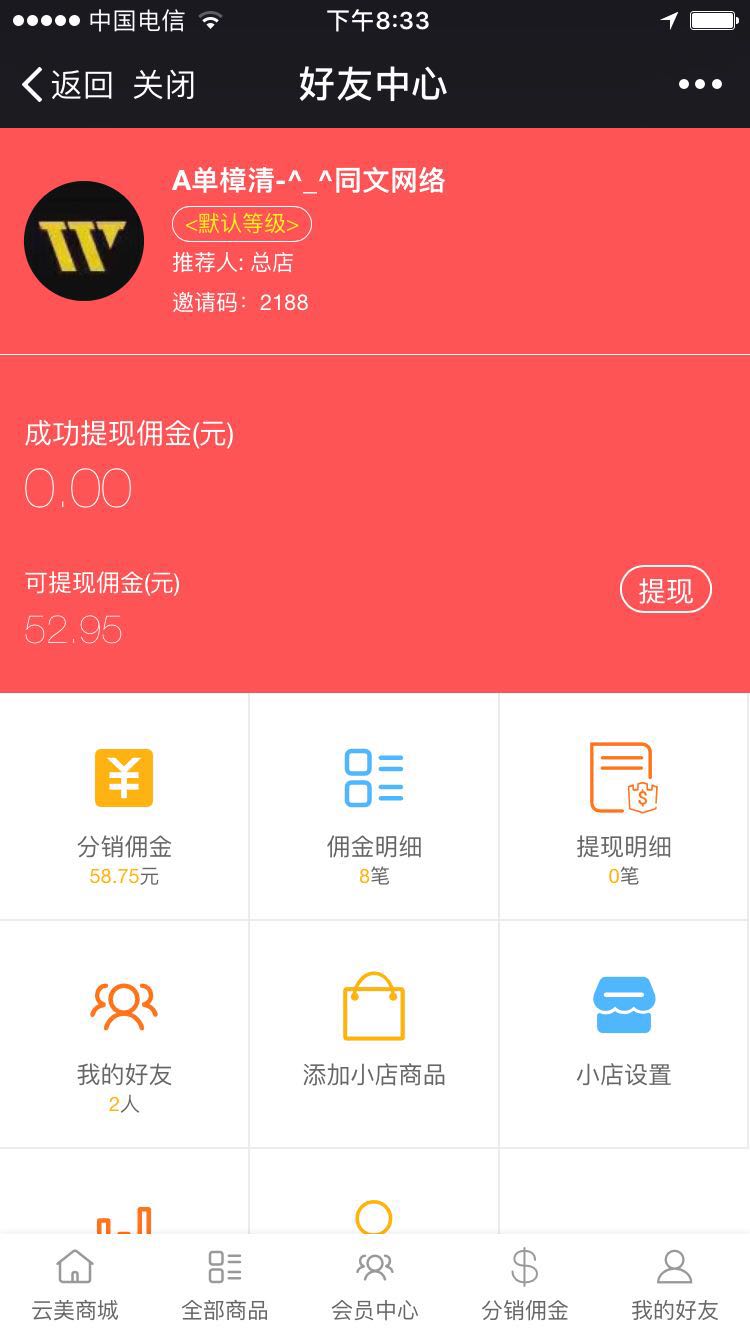Open the three-dot overflow menu
Viewport: 750px width, 1334px height.
(x=700, y=85)
